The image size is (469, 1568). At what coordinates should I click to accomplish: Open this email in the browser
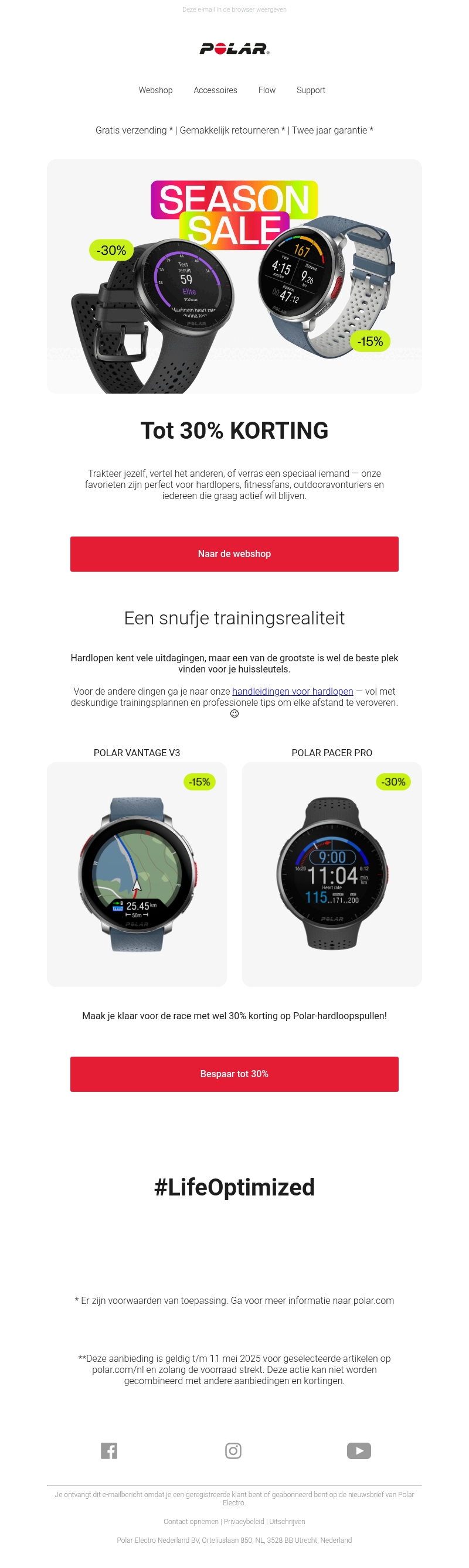click(234, 10)
